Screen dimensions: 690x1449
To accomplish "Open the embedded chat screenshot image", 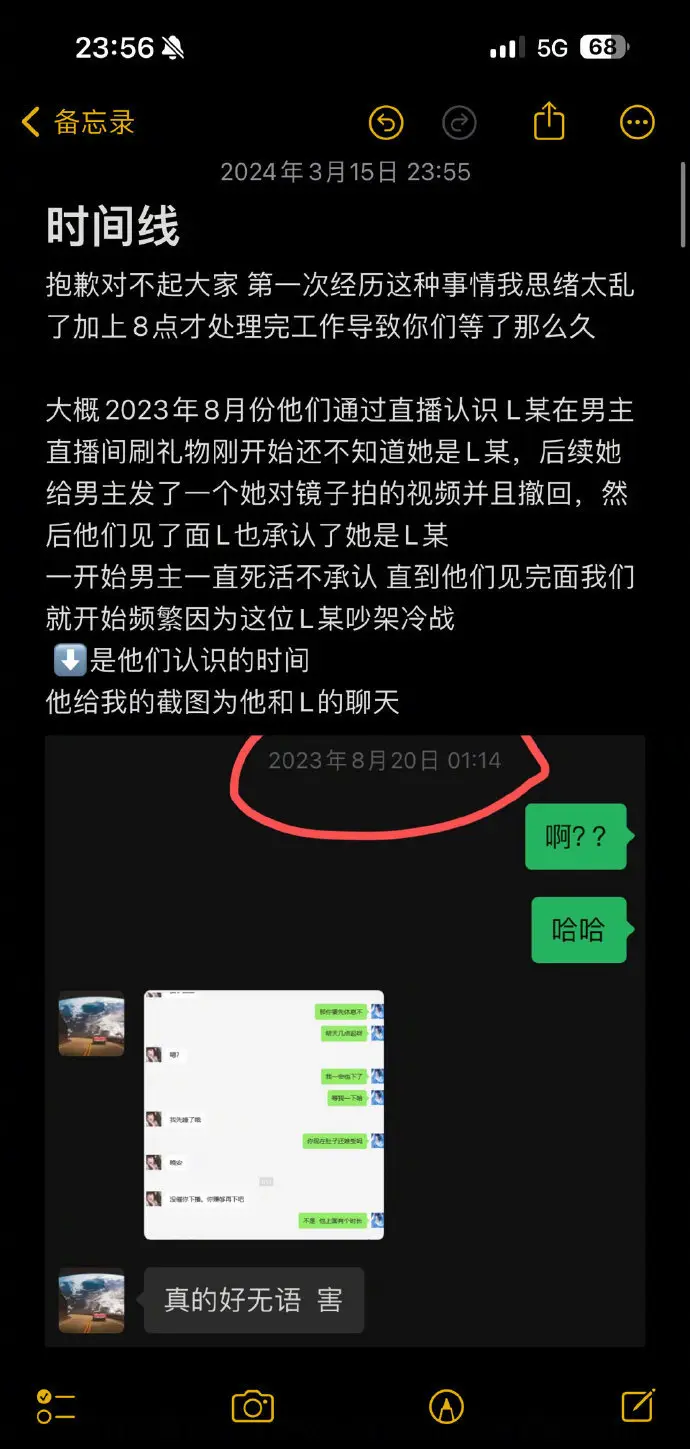I will (264, 1114).
